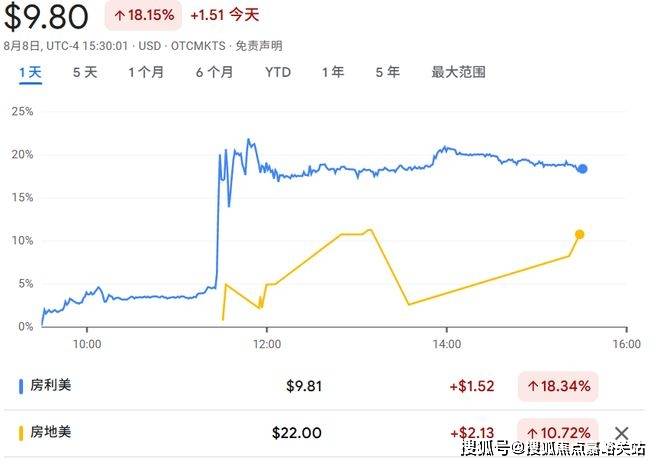Select the YTD range tab
Image resolution: width=660 pixels, height=465 pixels.
tap(278, 72)
